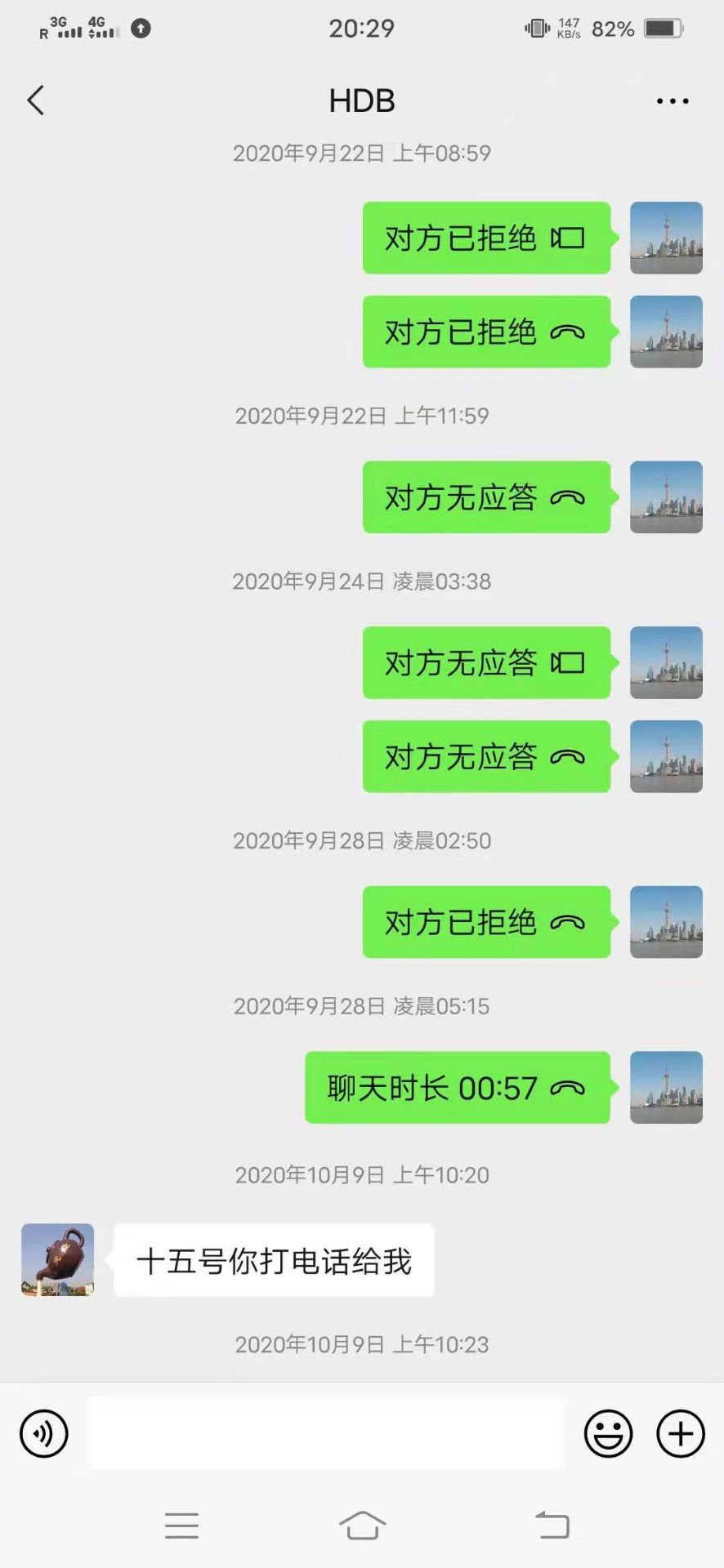Viewport: 724px width, 1568px height.
Task: Tap the system home button
Action: click(x=362, y=1525)
